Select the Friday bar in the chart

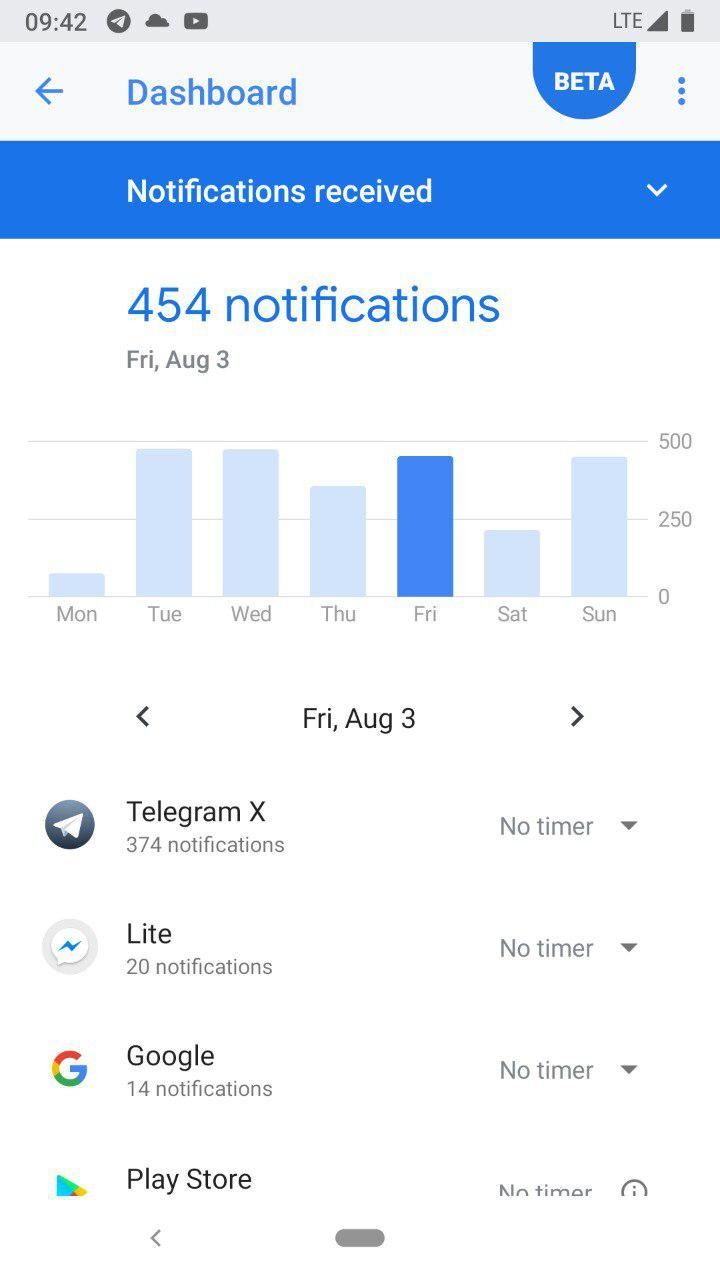click(x=425, y=525)
